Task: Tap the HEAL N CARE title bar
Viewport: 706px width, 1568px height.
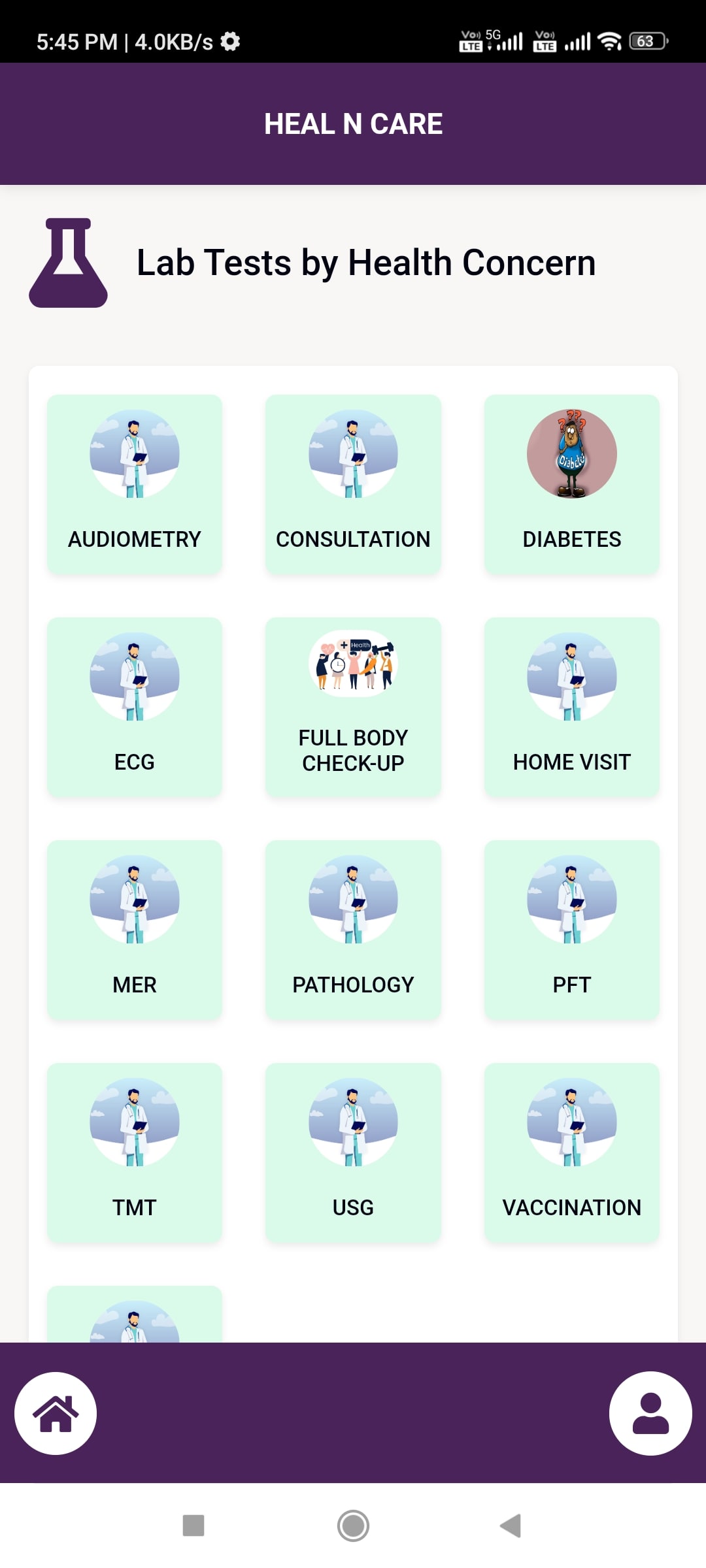Action: 353,123
